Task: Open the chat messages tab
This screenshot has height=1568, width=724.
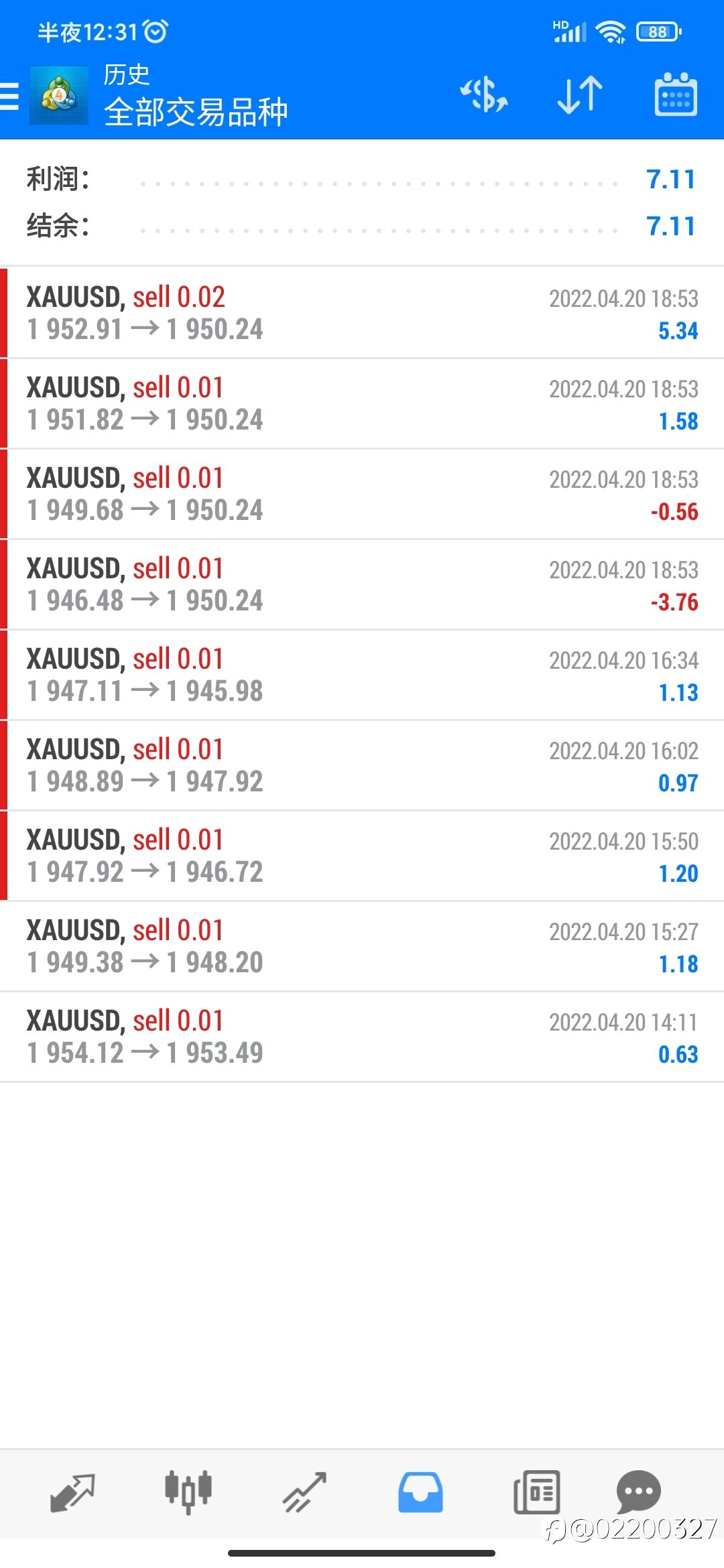Action: click(x=638, y=1492)
